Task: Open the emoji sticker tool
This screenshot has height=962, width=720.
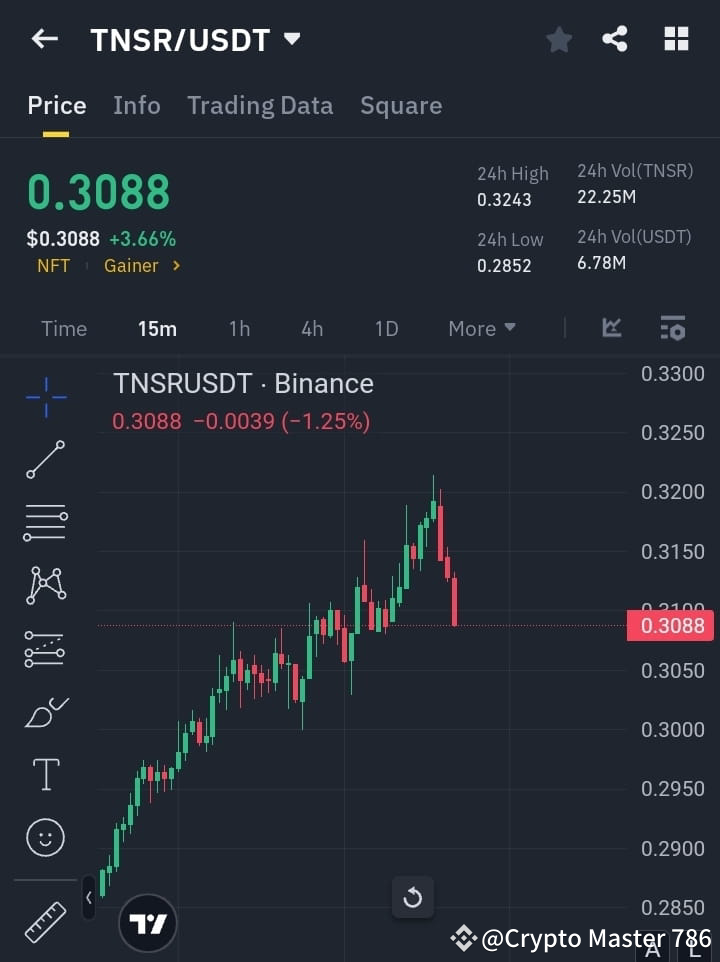Action: coord(45,837)
